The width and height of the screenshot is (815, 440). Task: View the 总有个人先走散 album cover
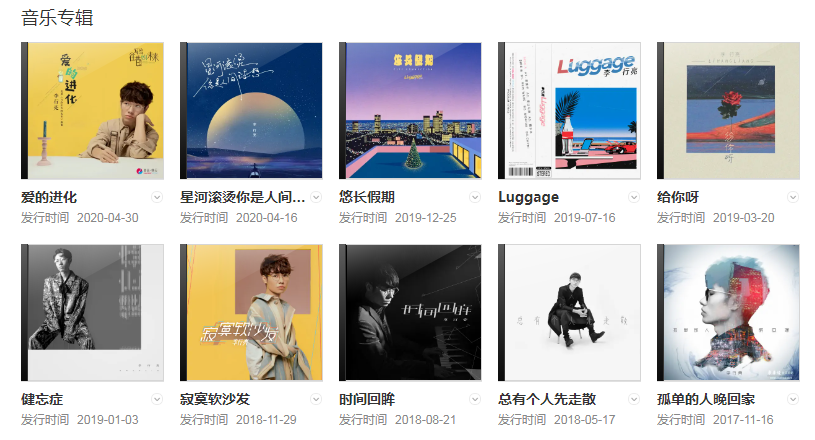click(569, 313)
